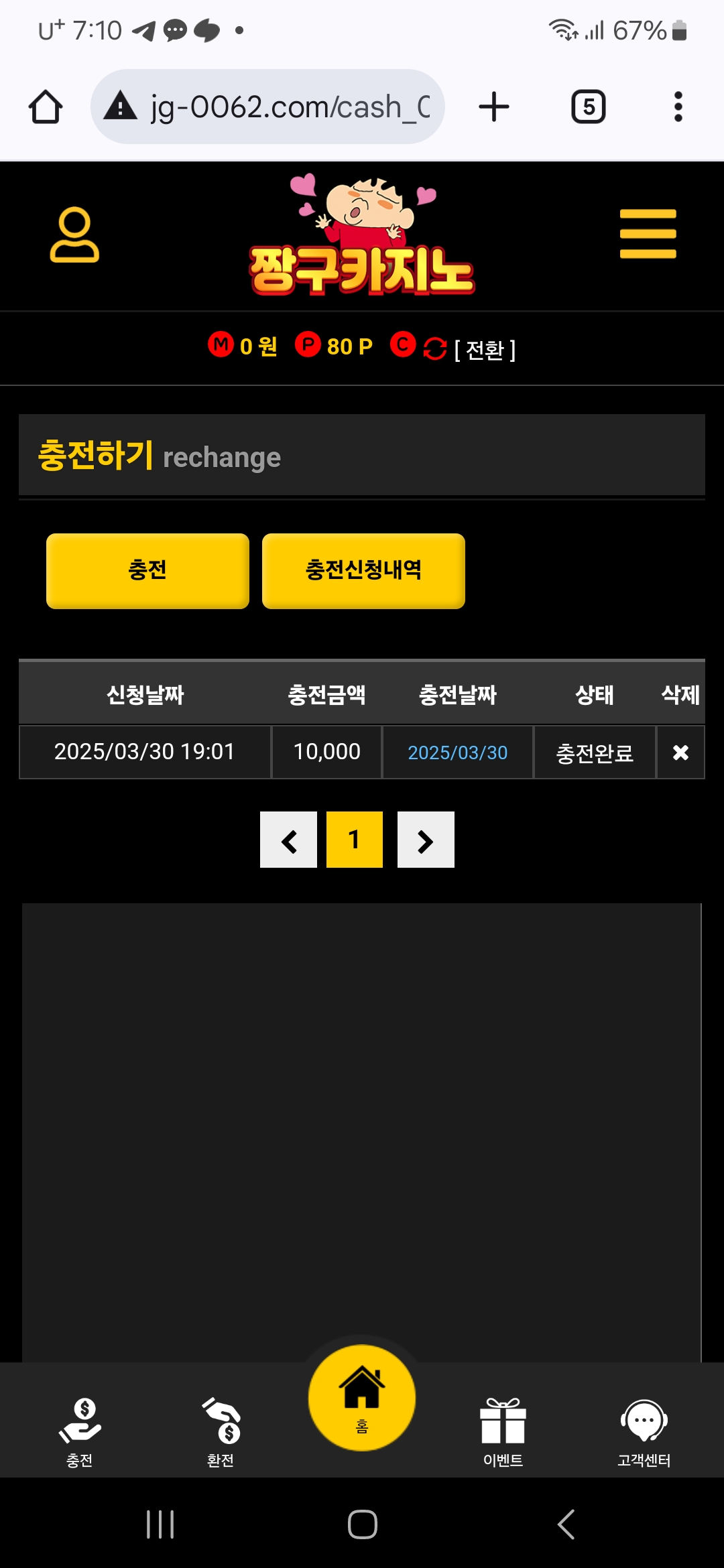This screenshot has width=724, height=1568.
Task: Go to the 홈 home tab
Action: click(362, 1398)
